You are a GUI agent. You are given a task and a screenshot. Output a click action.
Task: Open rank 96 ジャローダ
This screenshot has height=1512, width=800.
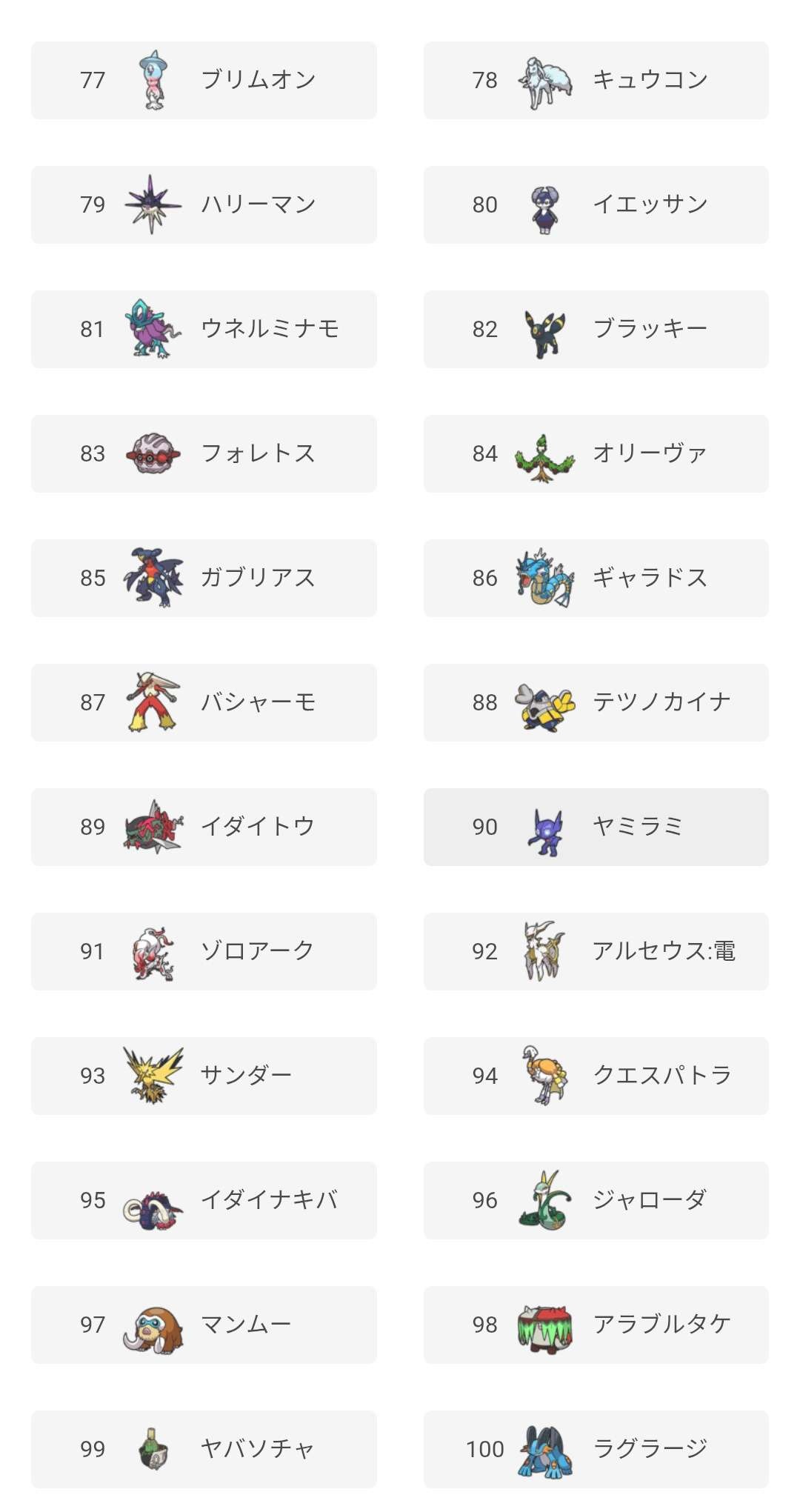tap(596, 1200)
